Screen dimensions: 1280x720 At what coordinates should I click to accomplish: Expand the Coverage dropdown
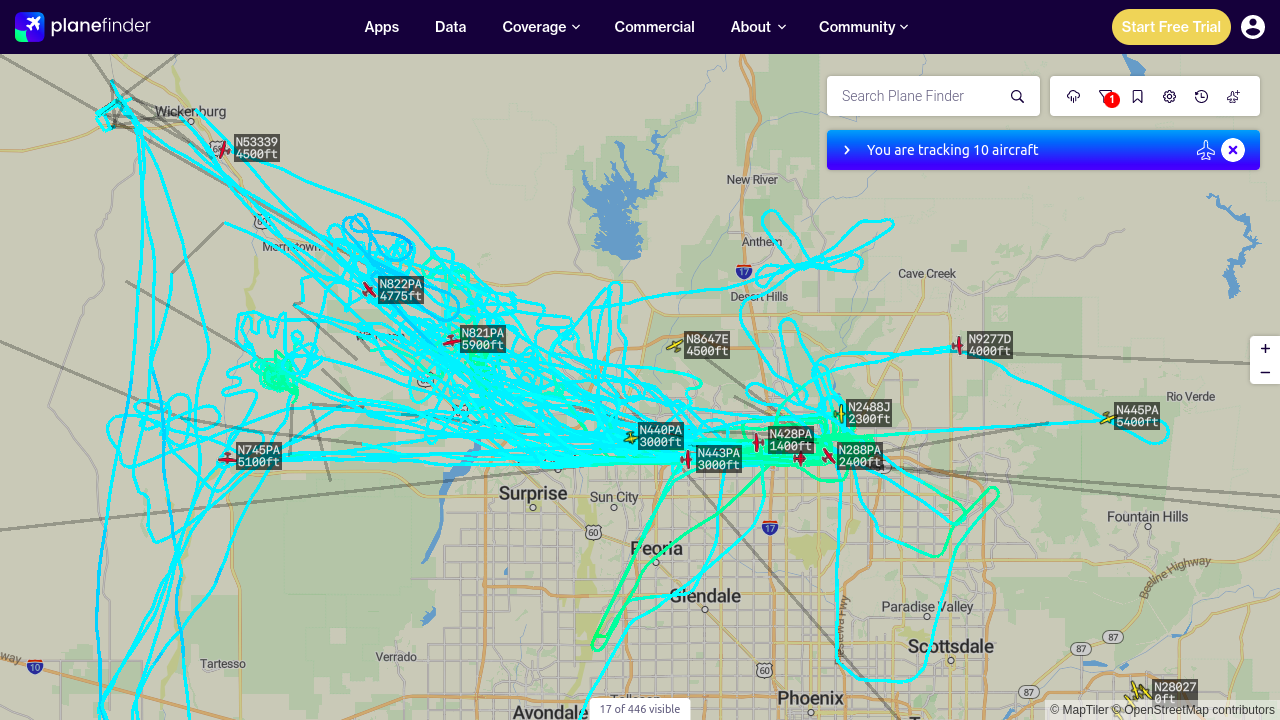(x=541, y=27)
